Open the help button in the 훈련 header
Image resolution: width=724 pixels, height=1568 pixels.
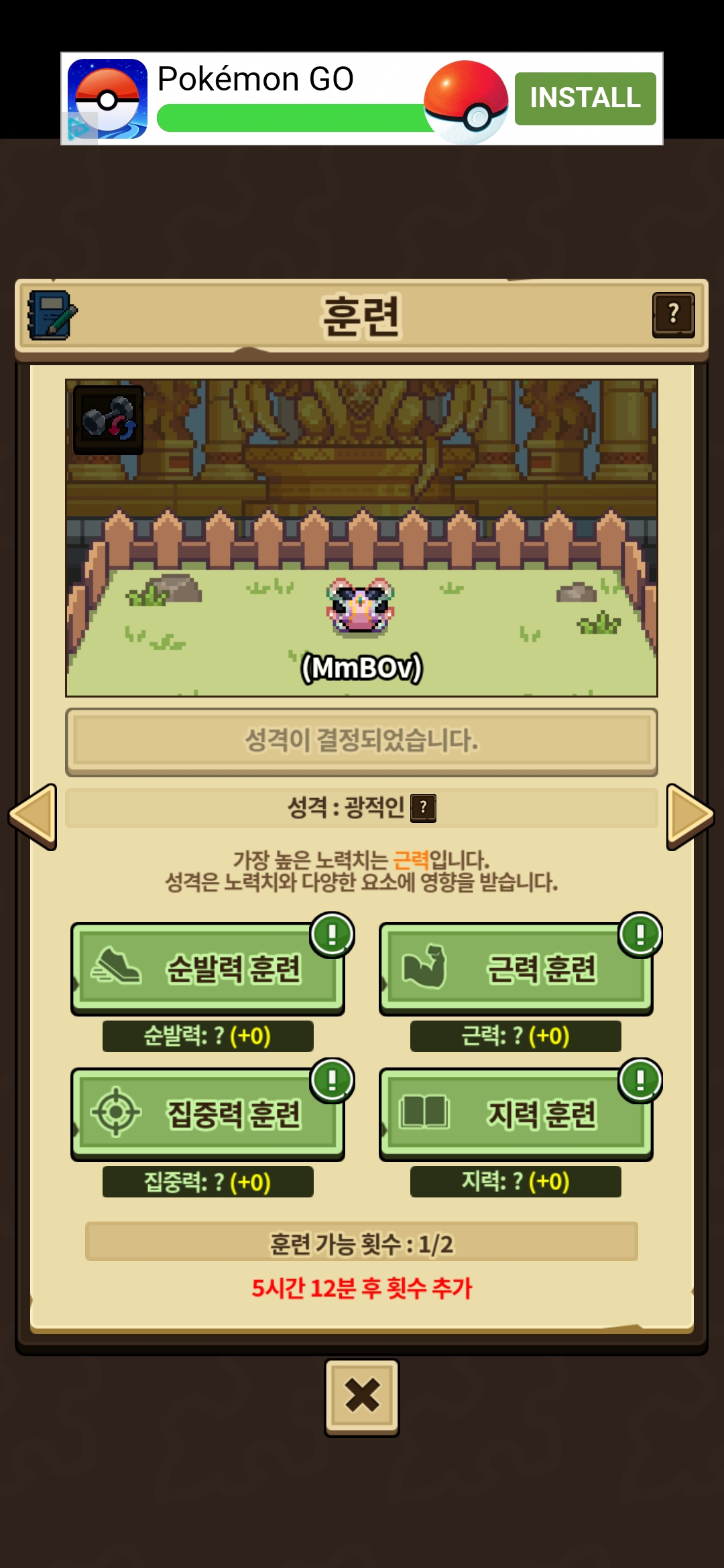point(673,314)
